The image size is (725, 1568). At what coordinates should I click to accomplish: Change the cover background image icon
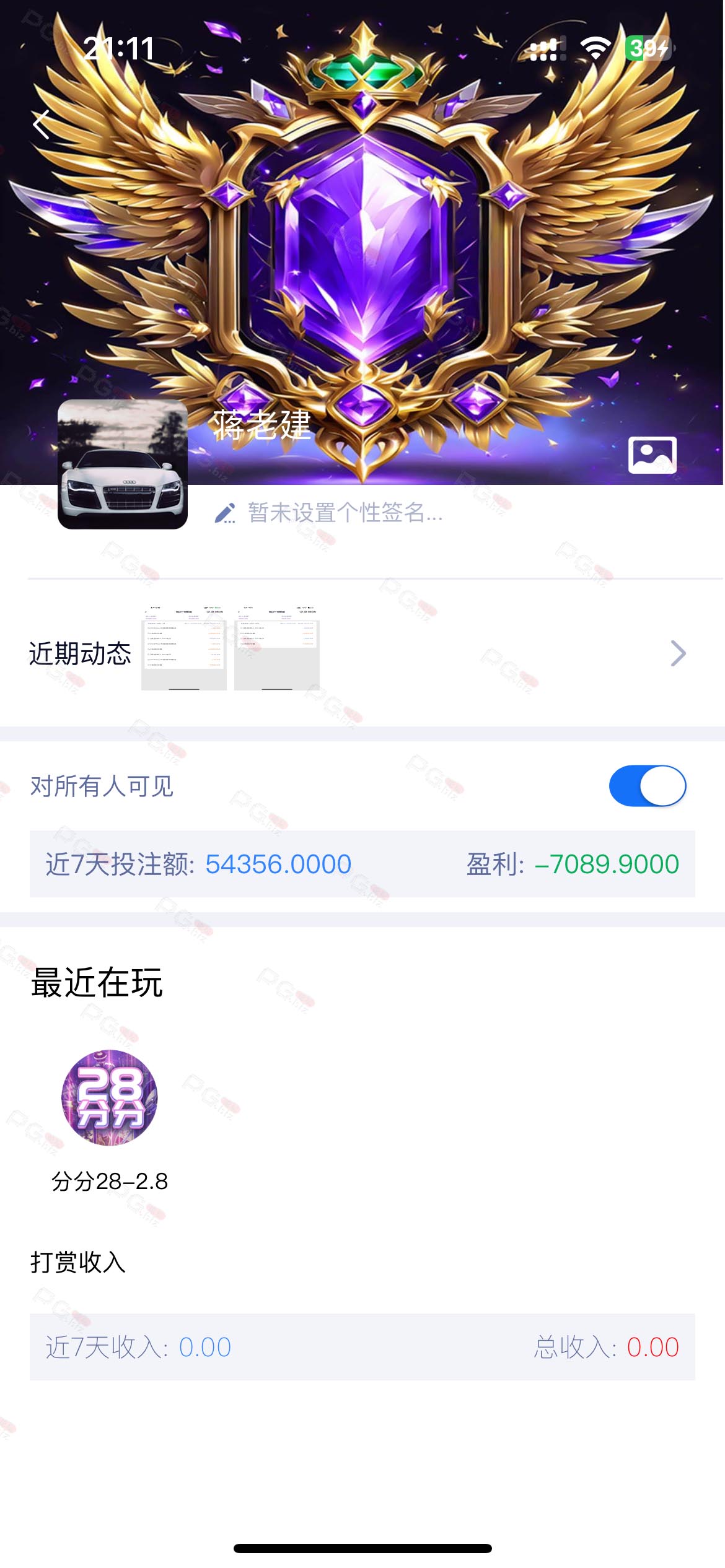pos(652,455)
